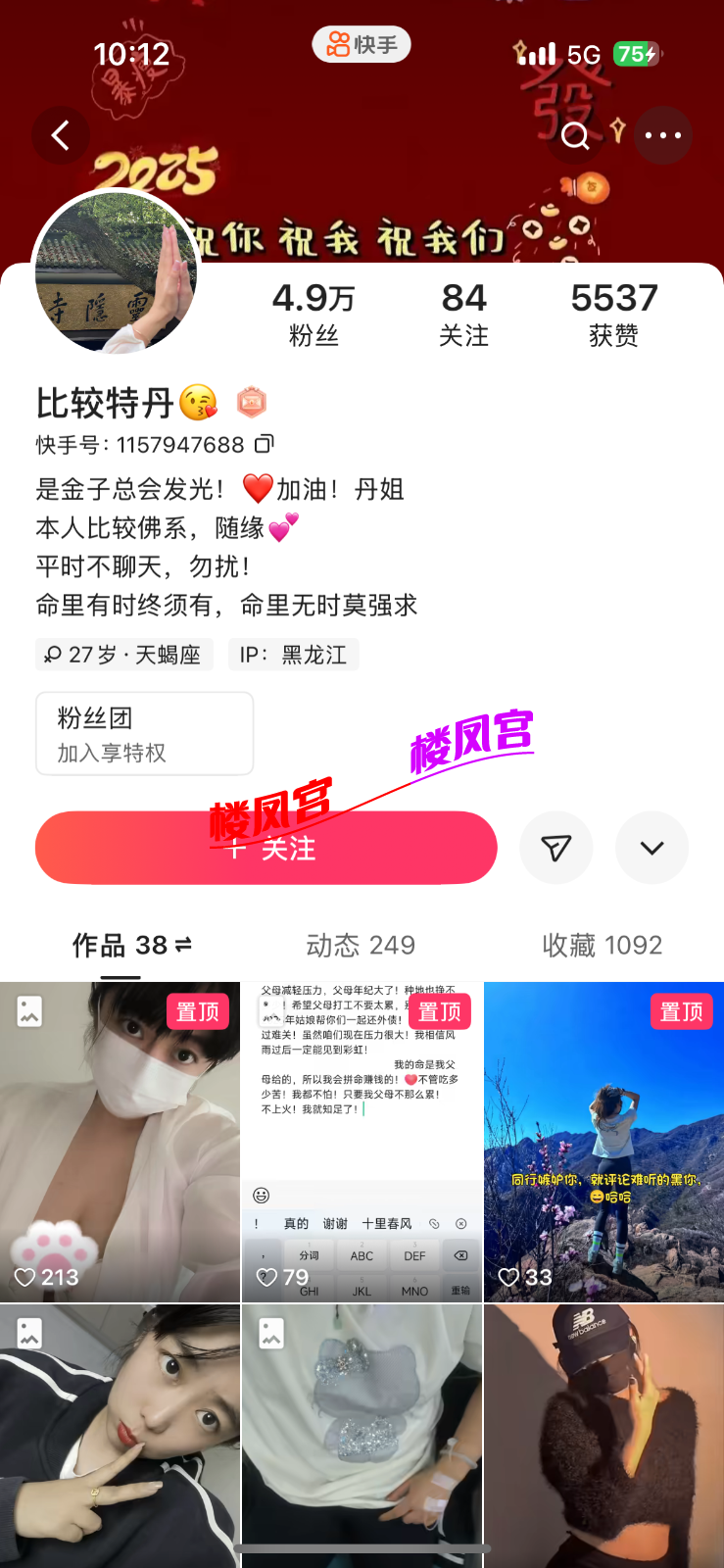
Task: Open the Hello Kitty shirt post
Action: coord(362,1436)
